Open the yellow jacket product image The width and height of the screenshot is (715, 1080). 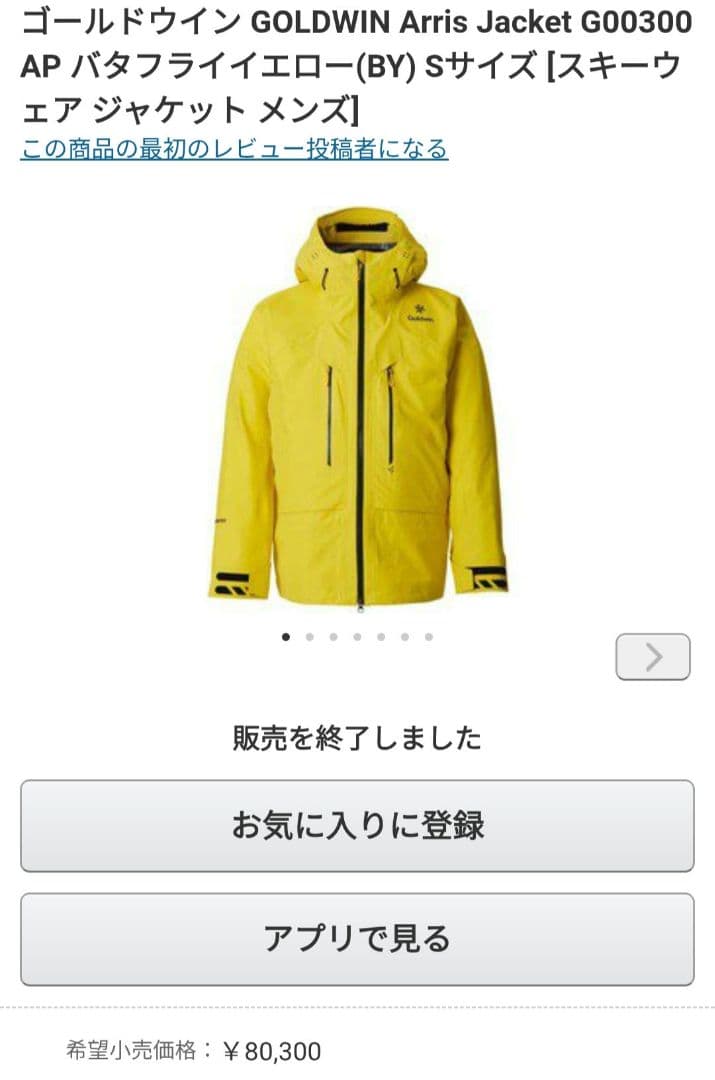pyautogui.click(x=358, y=408)
